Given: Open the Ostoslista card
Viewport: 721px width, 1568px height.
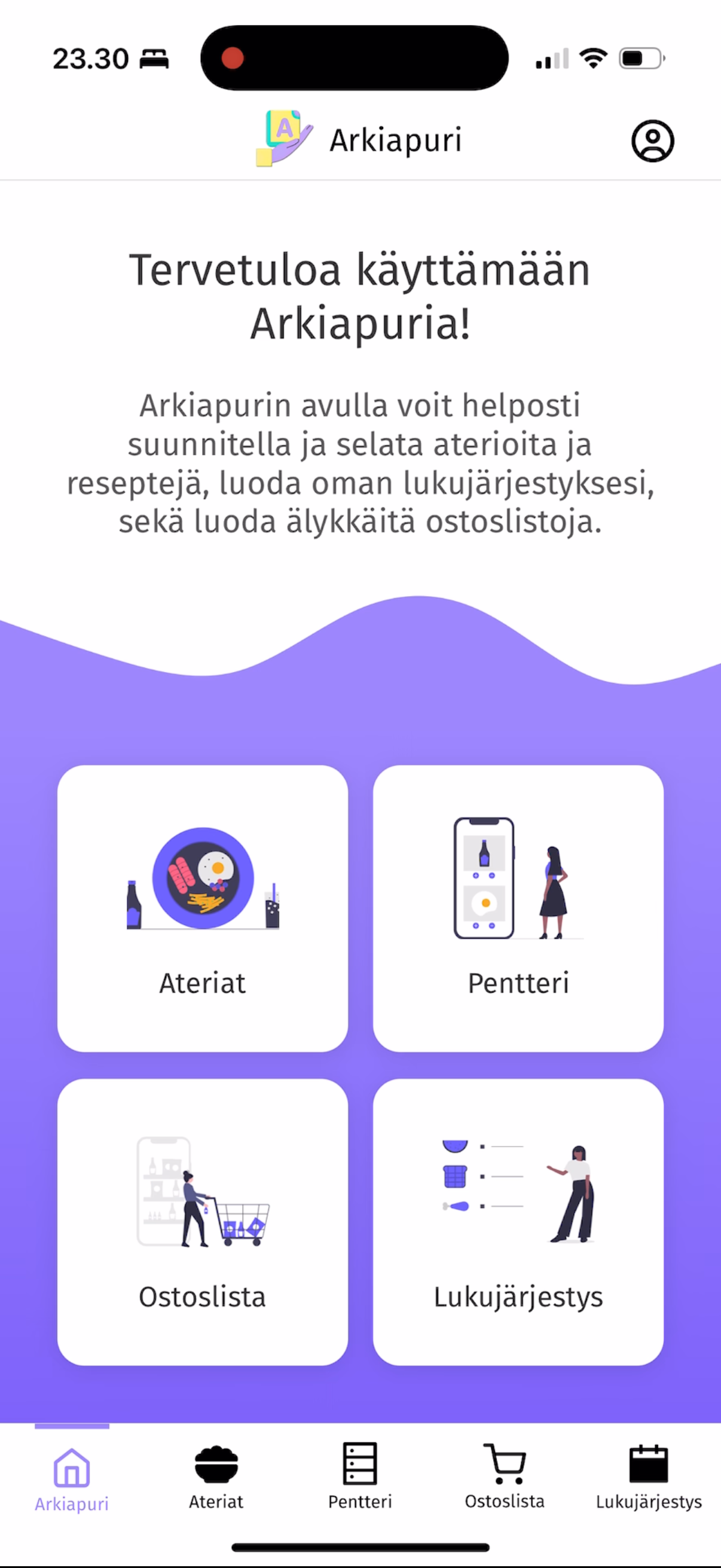Looking at the screenshot, I should pos(203,1222).
